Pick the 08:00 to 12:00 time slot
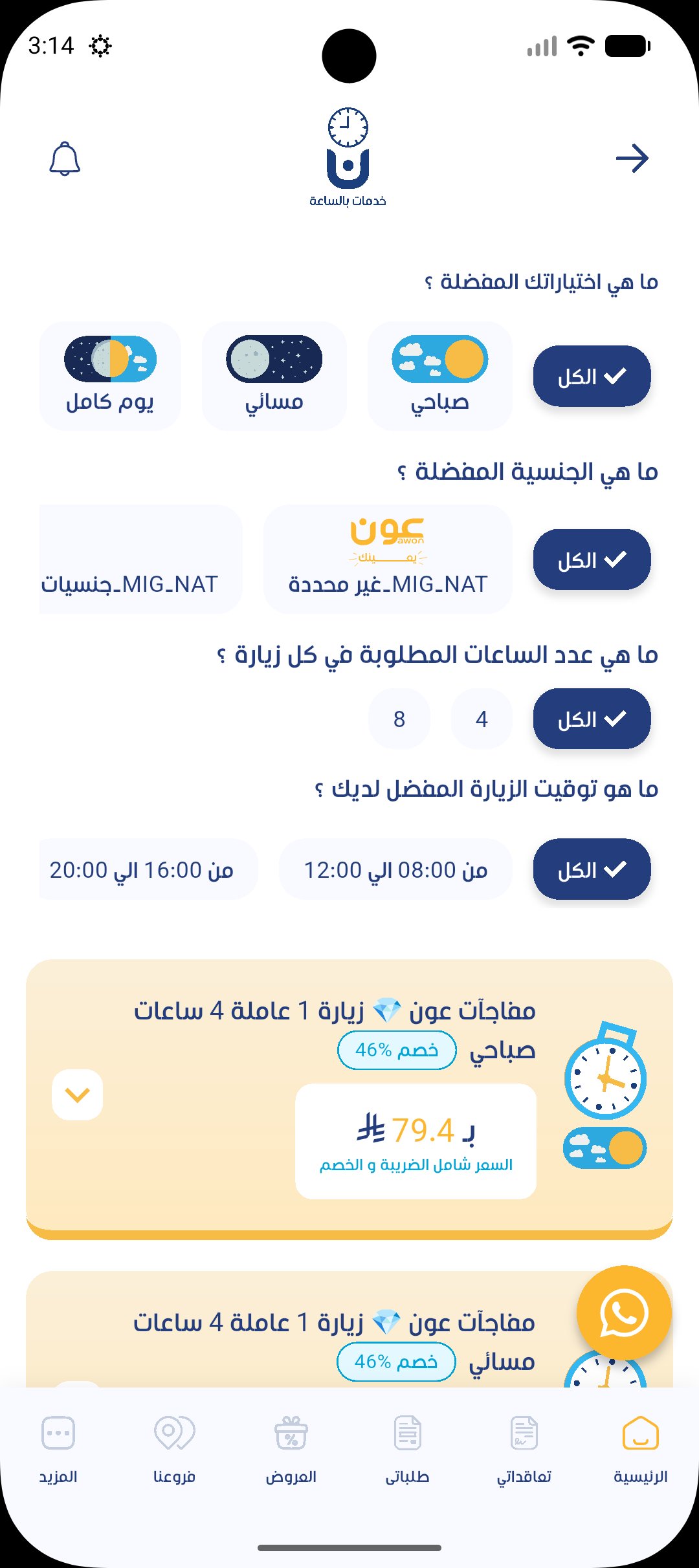This screenshot has height=1568, width=699. 395,869
